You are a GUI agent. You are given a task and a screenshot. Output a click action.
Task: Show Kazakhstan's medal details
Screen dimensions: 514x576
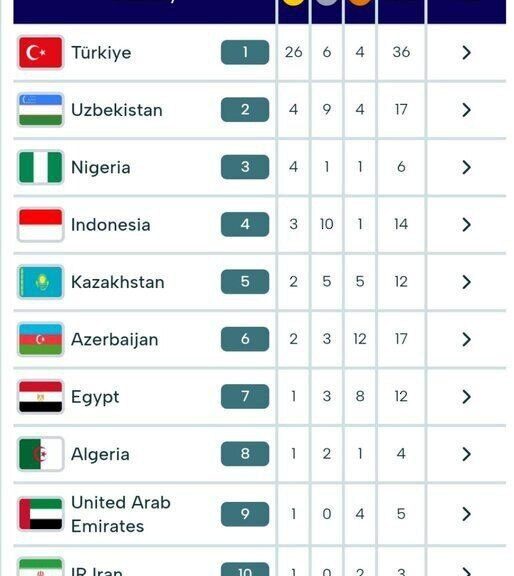coord(466,282)
